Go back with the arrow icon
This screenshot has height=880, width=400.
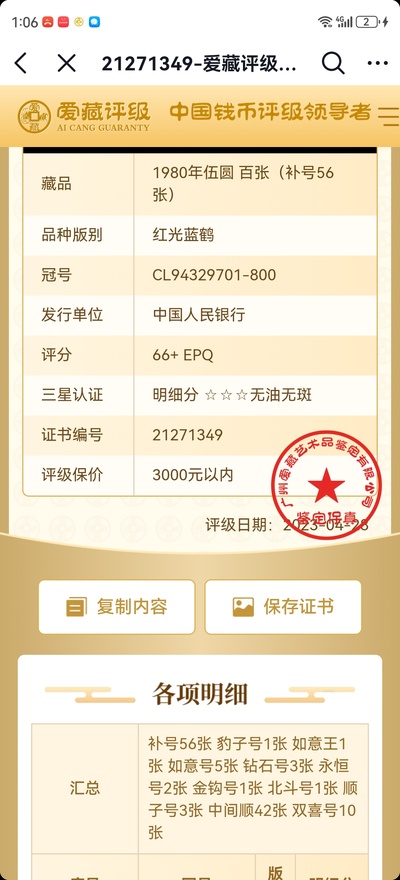click(21, 63)
